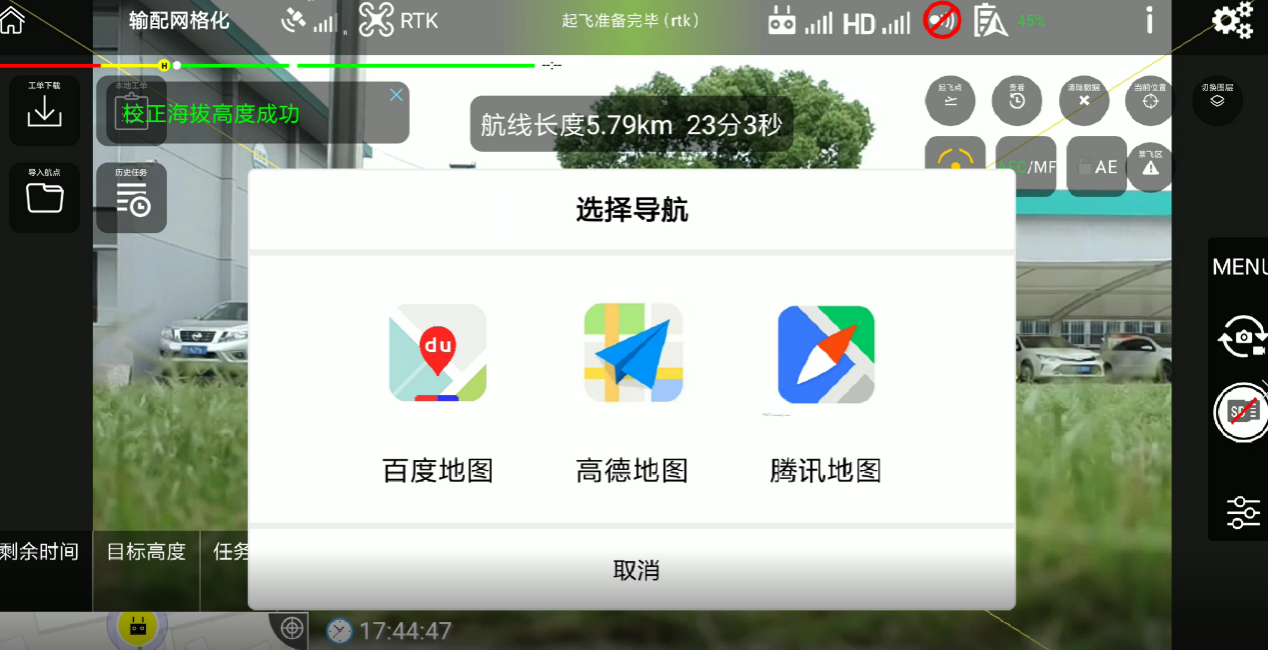
Task: Cancel the 选择导航 dialog
Action: point(635,570)
